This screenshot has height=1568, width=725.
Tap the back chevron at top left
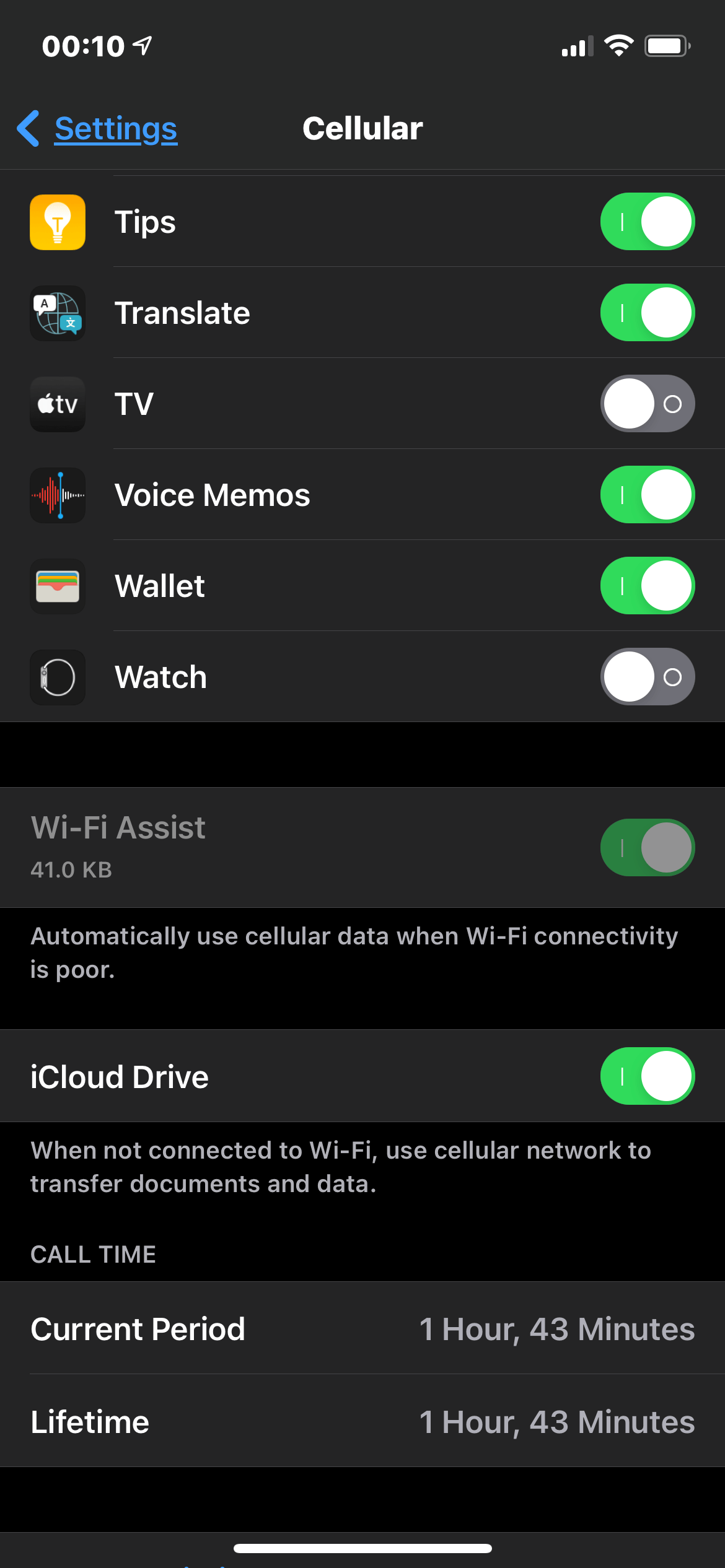tap(27, 129)
